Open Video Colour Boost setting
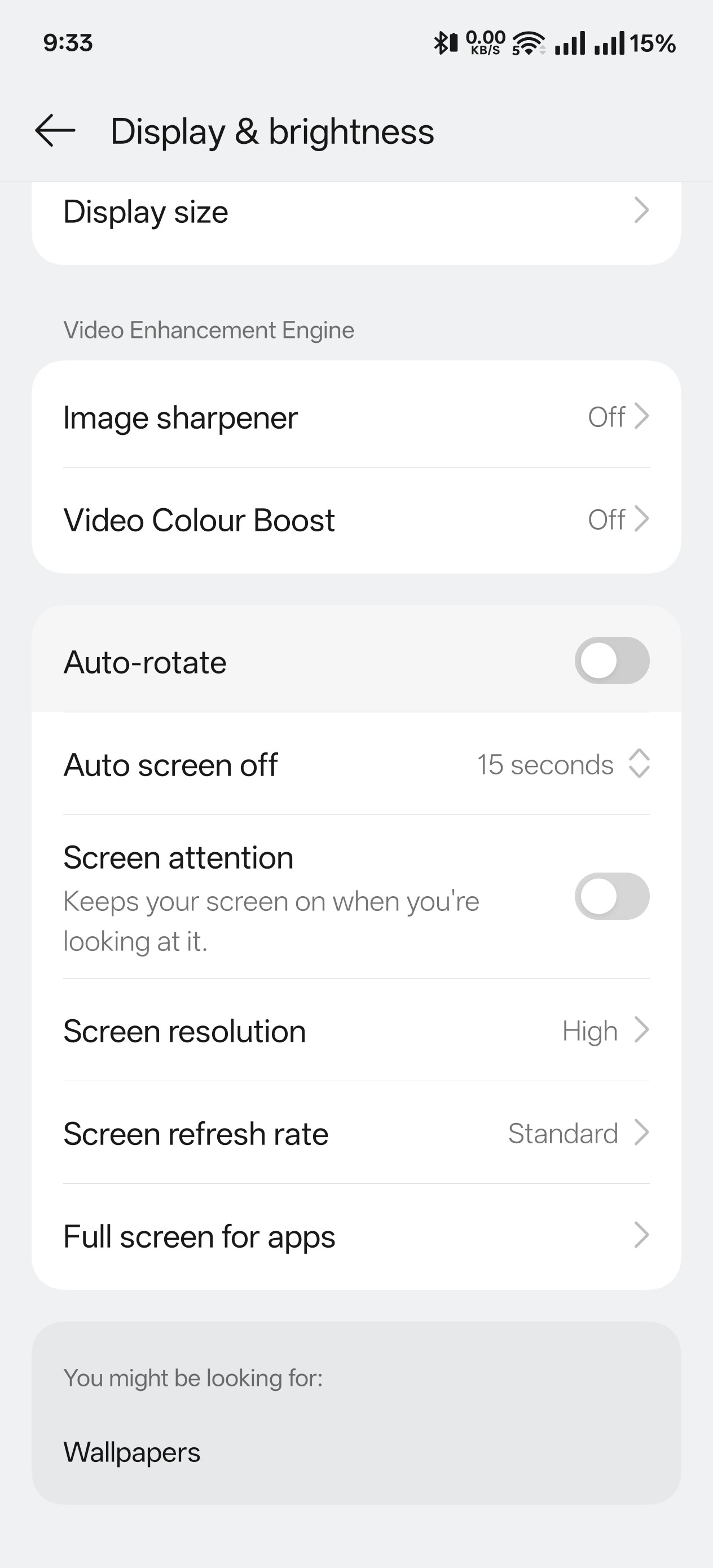The width and height of the screenshot is (713, 1568). pos(356,521)
